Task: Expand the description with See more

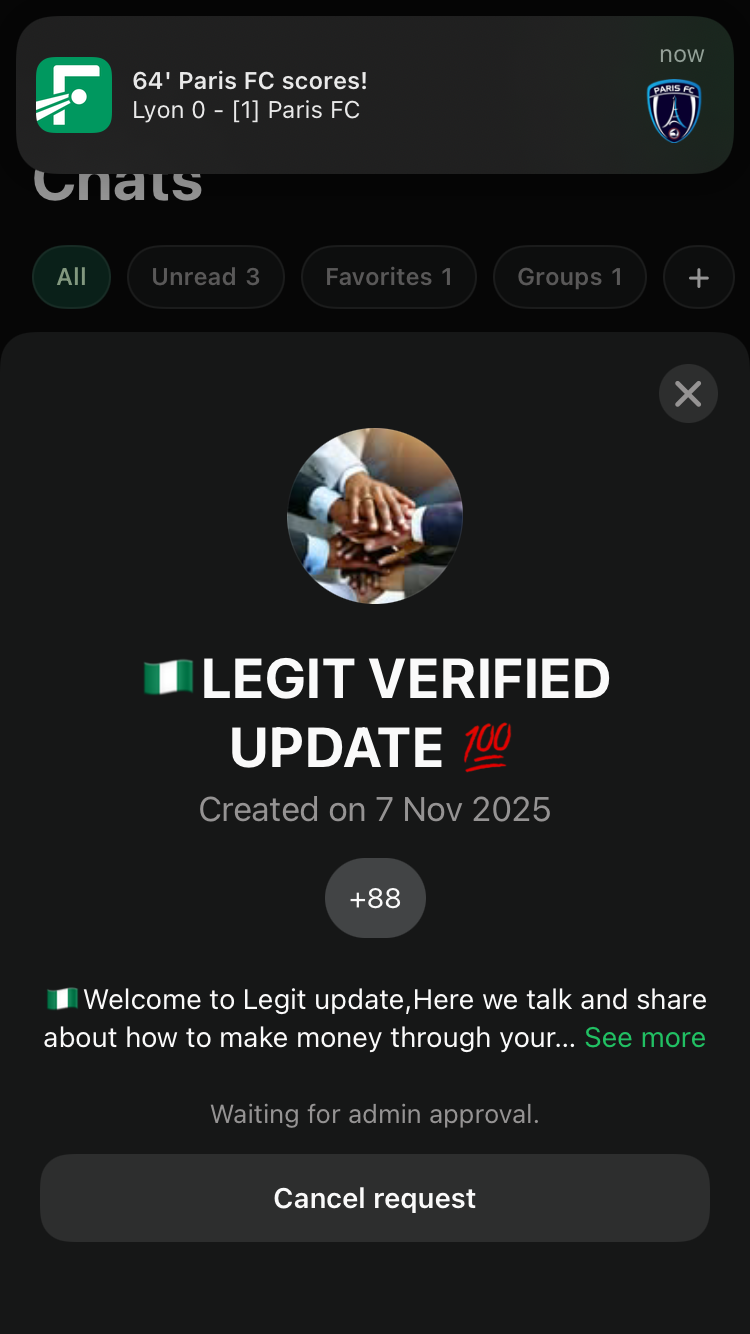Action: [x=645, y=1038]
